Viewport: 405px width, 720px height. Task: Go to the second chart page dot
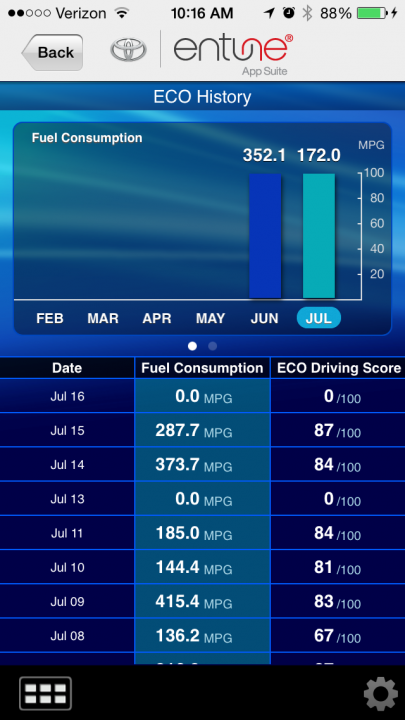coord(212,346)
